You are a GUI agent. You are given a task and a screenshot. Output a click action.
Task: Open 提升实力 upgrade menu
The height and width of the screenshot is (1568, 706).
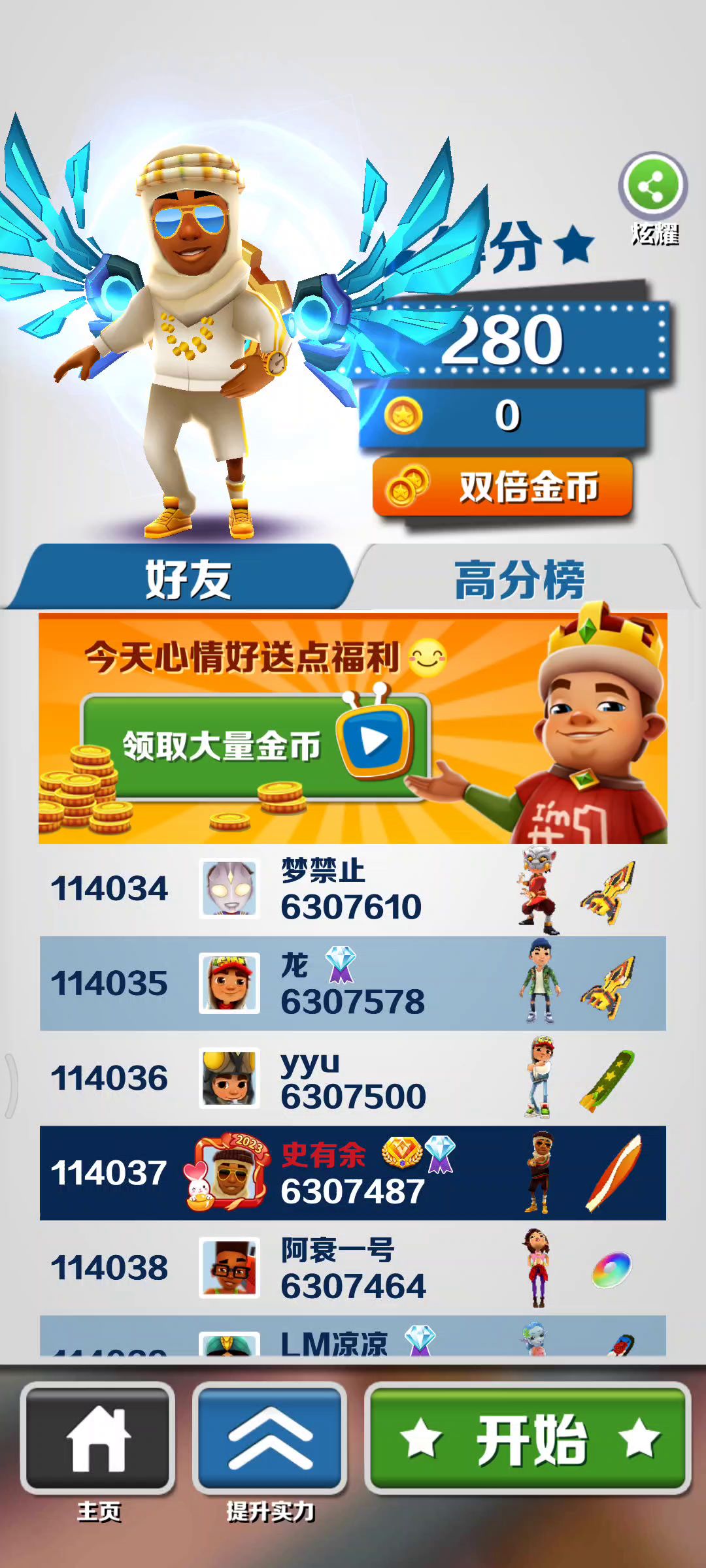tap(269, 1440)
